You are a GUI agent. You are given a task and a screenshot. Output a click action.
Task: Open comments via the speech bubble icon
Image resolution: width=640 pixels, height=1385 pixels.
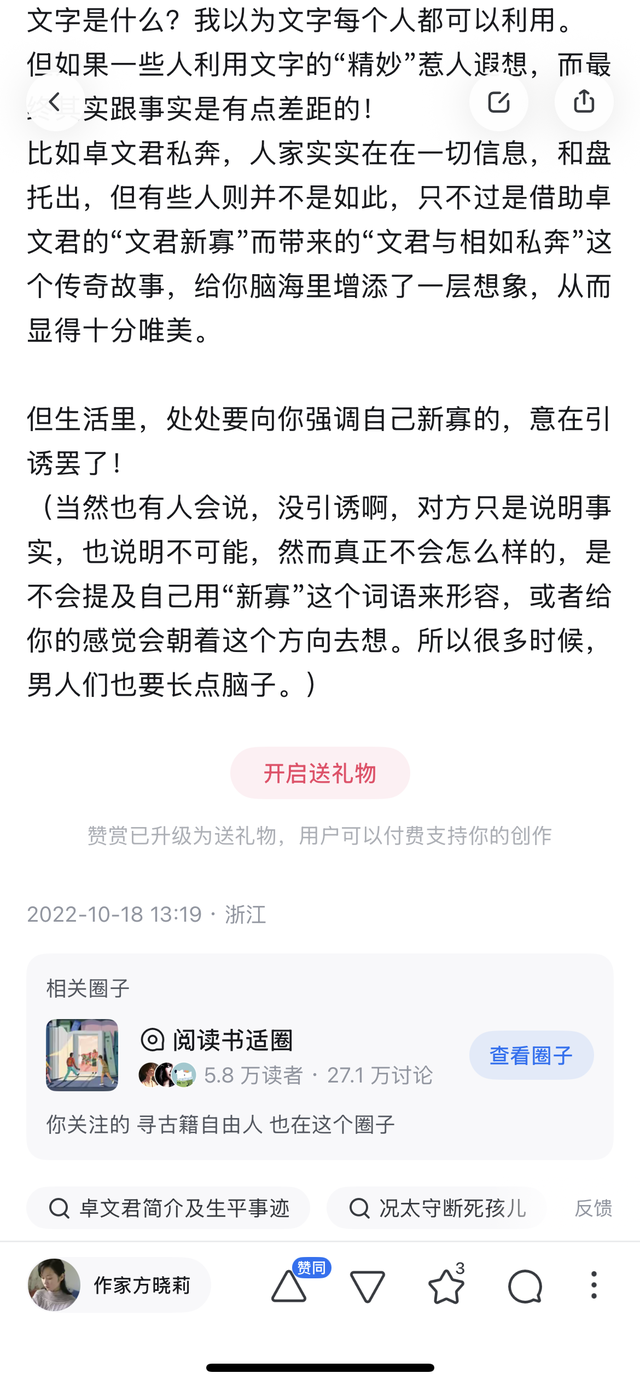(x=524, y=1286)
